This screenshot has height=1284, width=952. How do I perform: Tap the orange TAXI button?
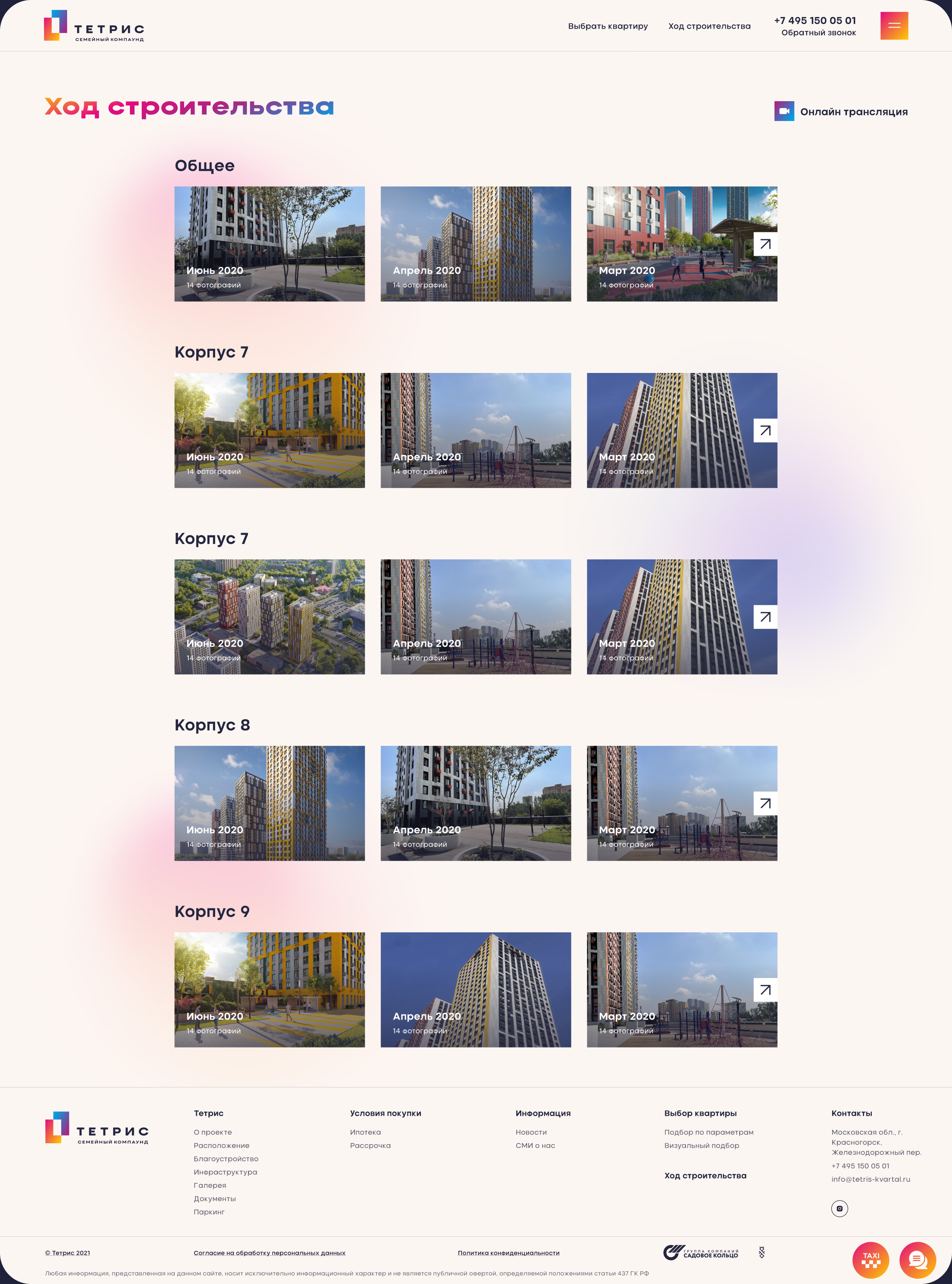(x=870, y=1260)
